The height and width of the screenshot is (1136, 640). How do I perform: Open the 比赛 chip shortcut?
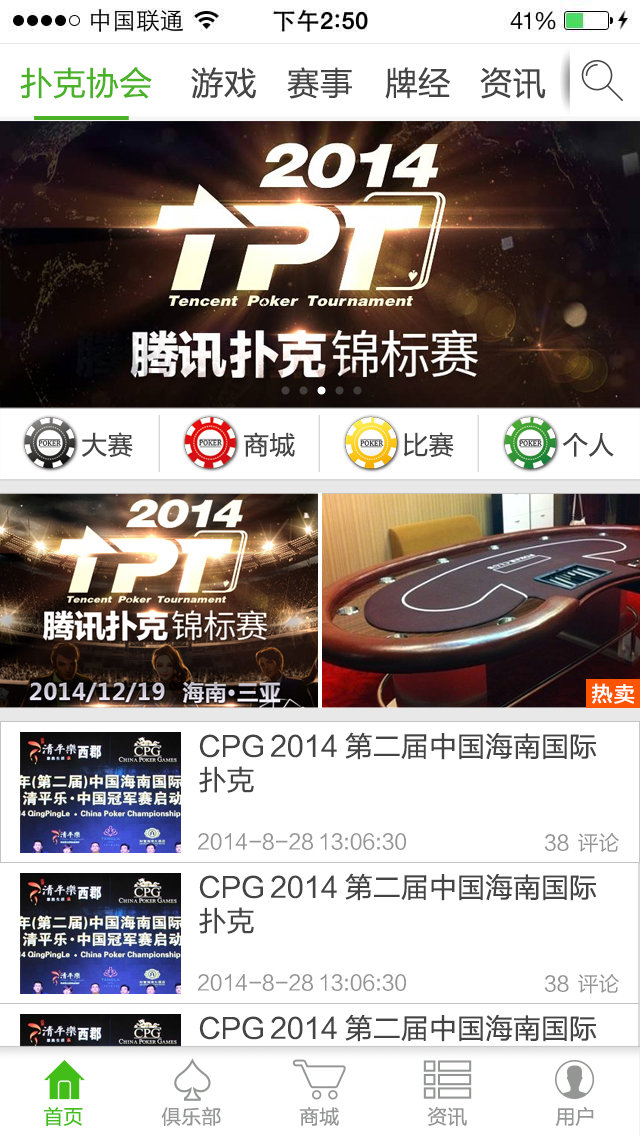point(400,444)
